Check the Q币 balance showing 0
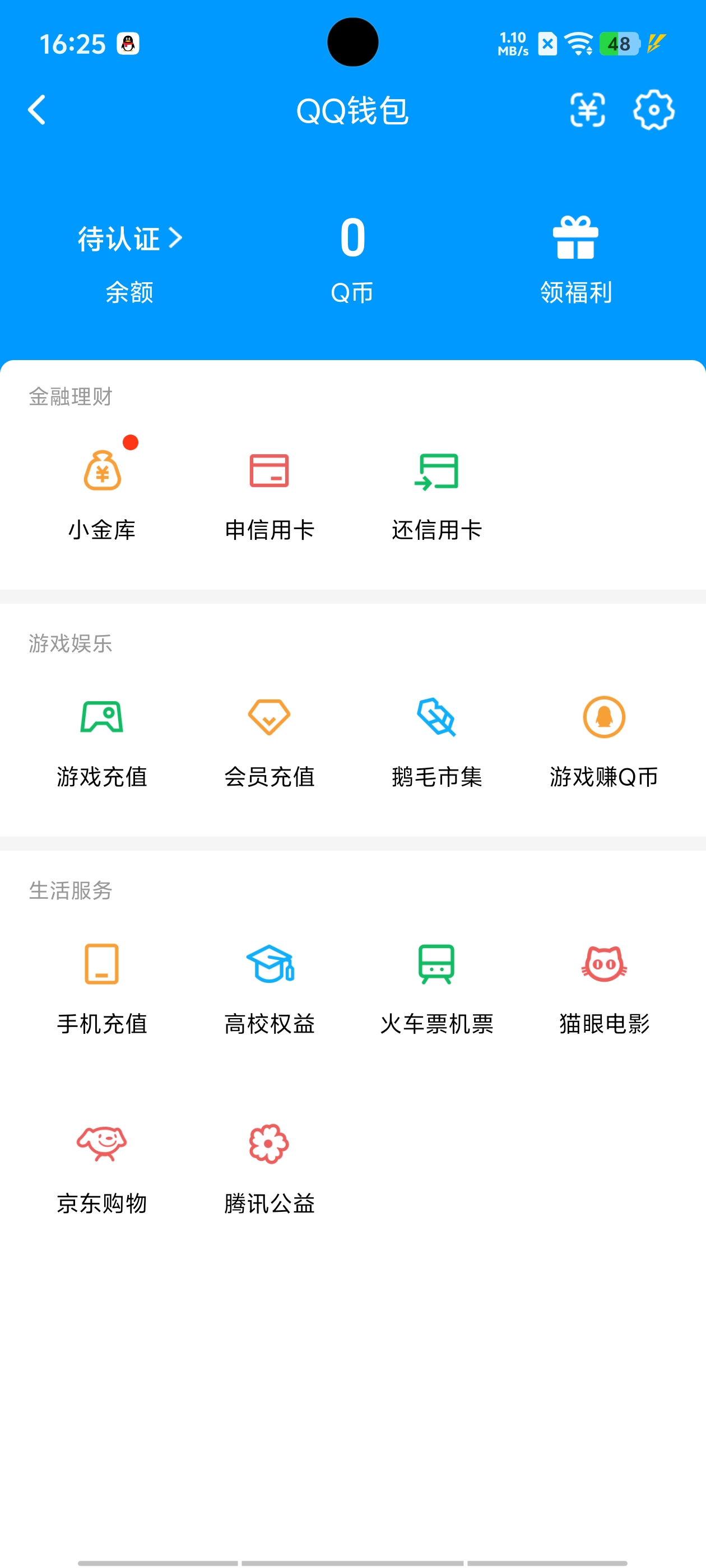The width and height of the screenshot is (706, 1568). [x=352, y=239]
